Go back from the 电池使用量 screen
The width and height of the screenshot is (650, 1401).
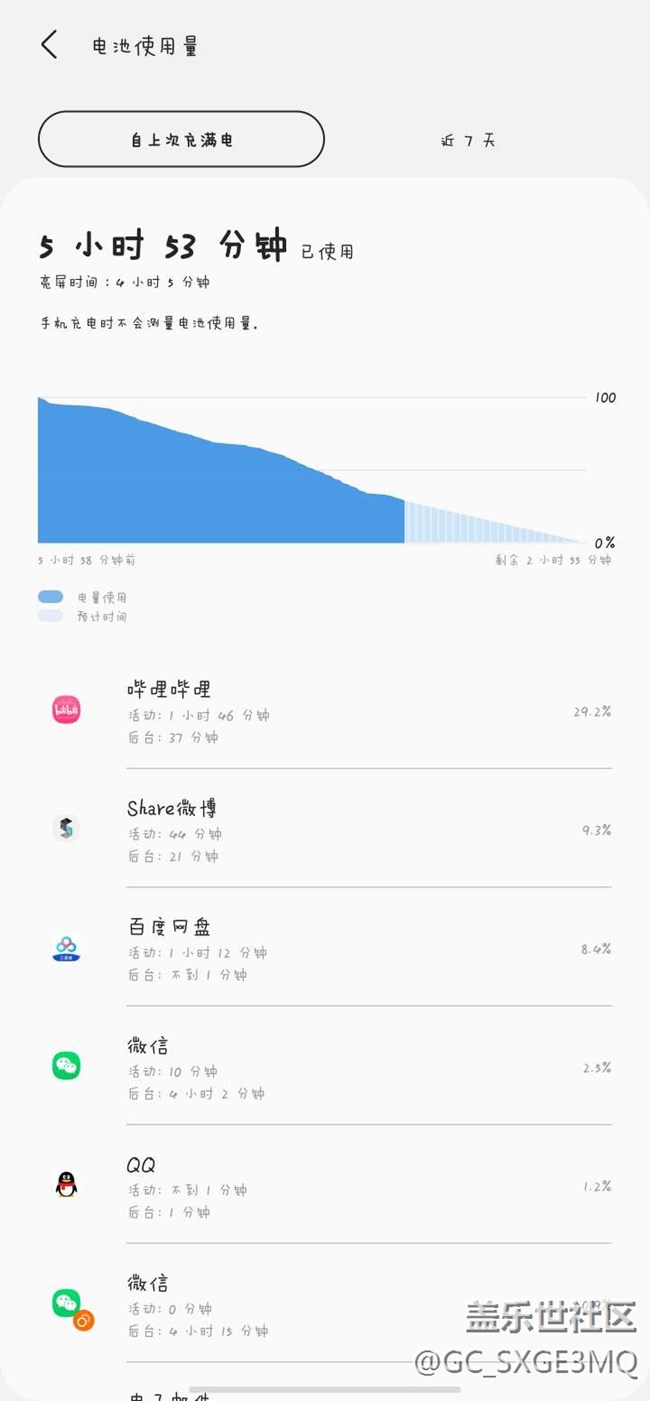coord(49,45)
